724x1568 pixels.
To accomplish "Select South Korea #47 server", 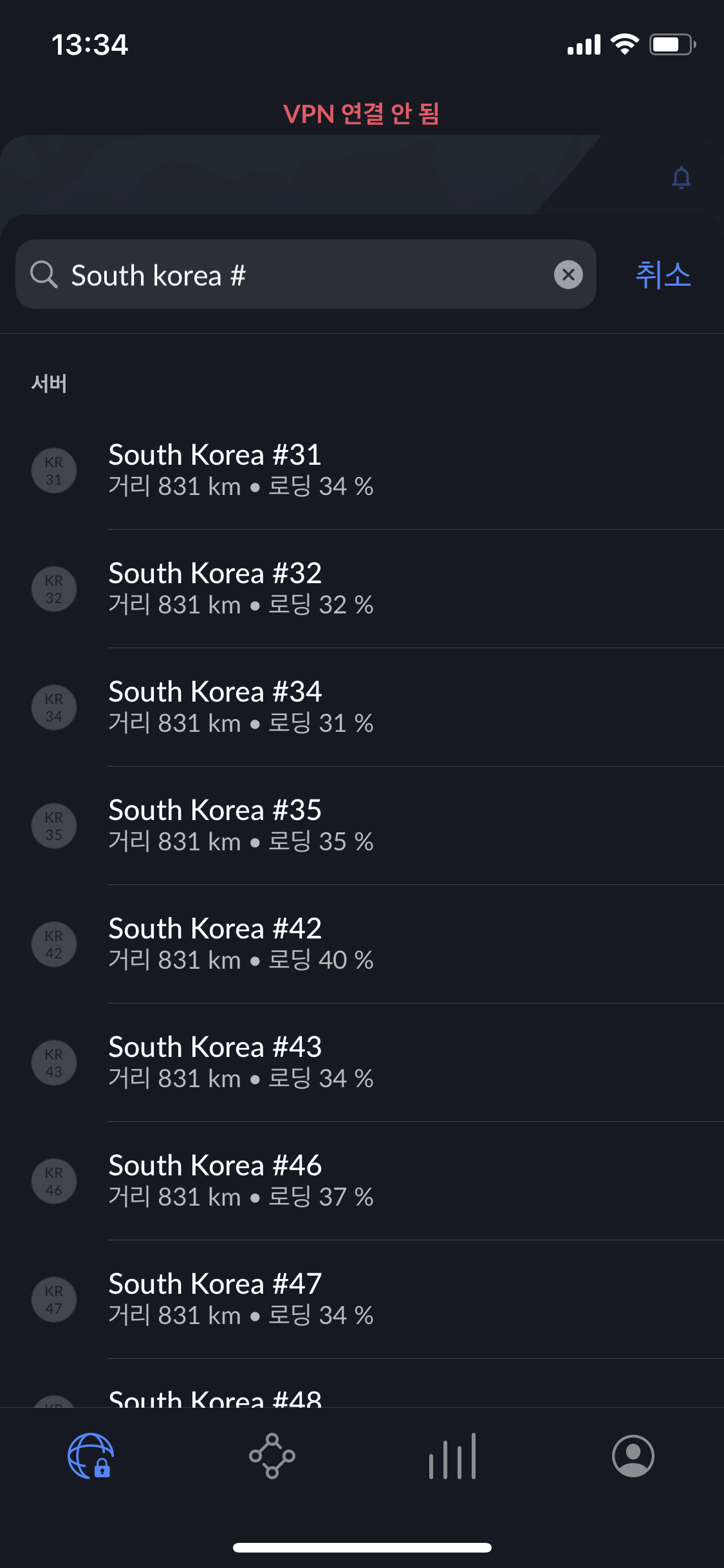I will point(362,1300).
